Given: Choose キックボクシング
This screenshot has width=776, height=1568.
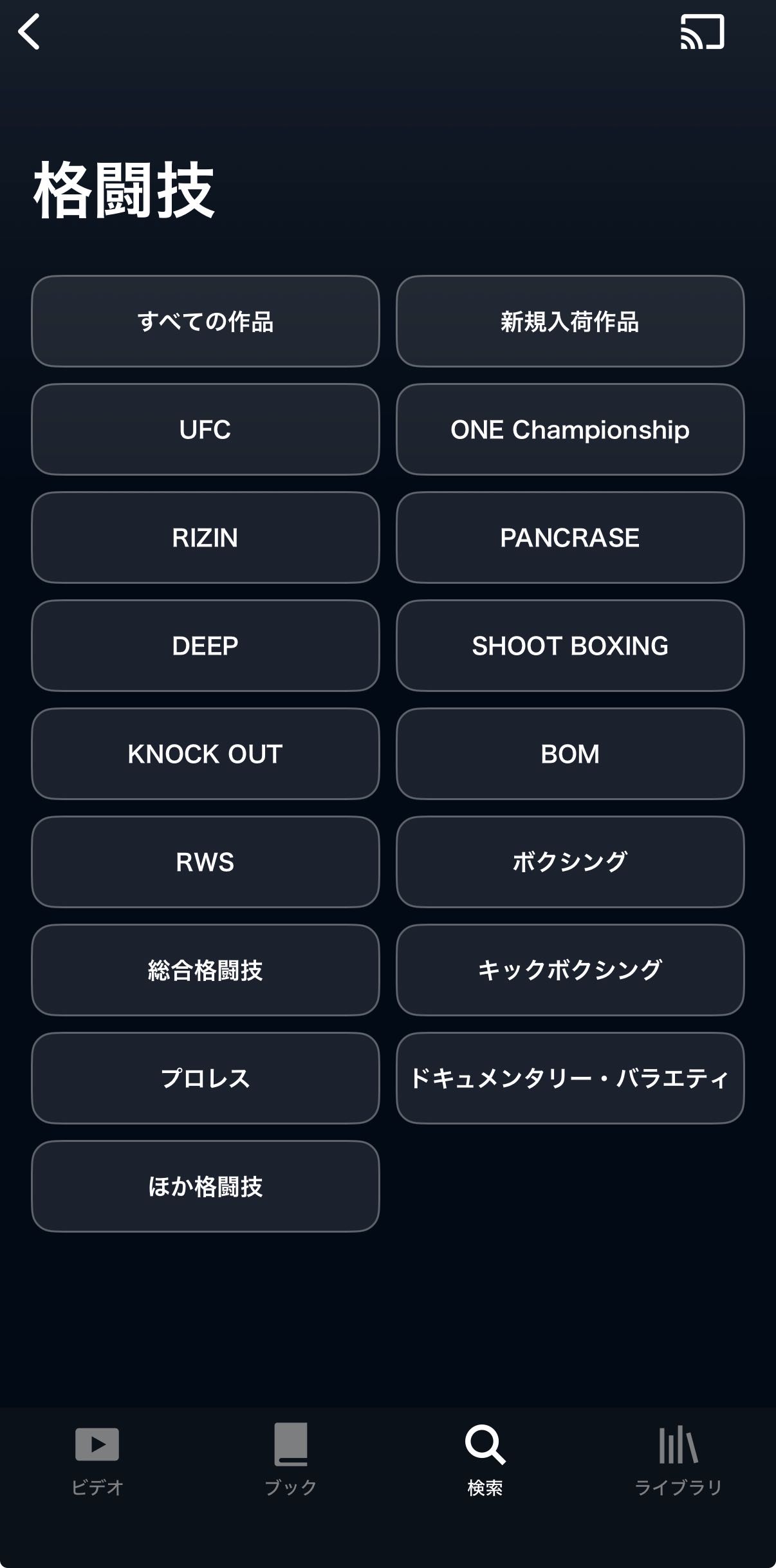Looking at the screenshot, I should click(x=570, y=970).
